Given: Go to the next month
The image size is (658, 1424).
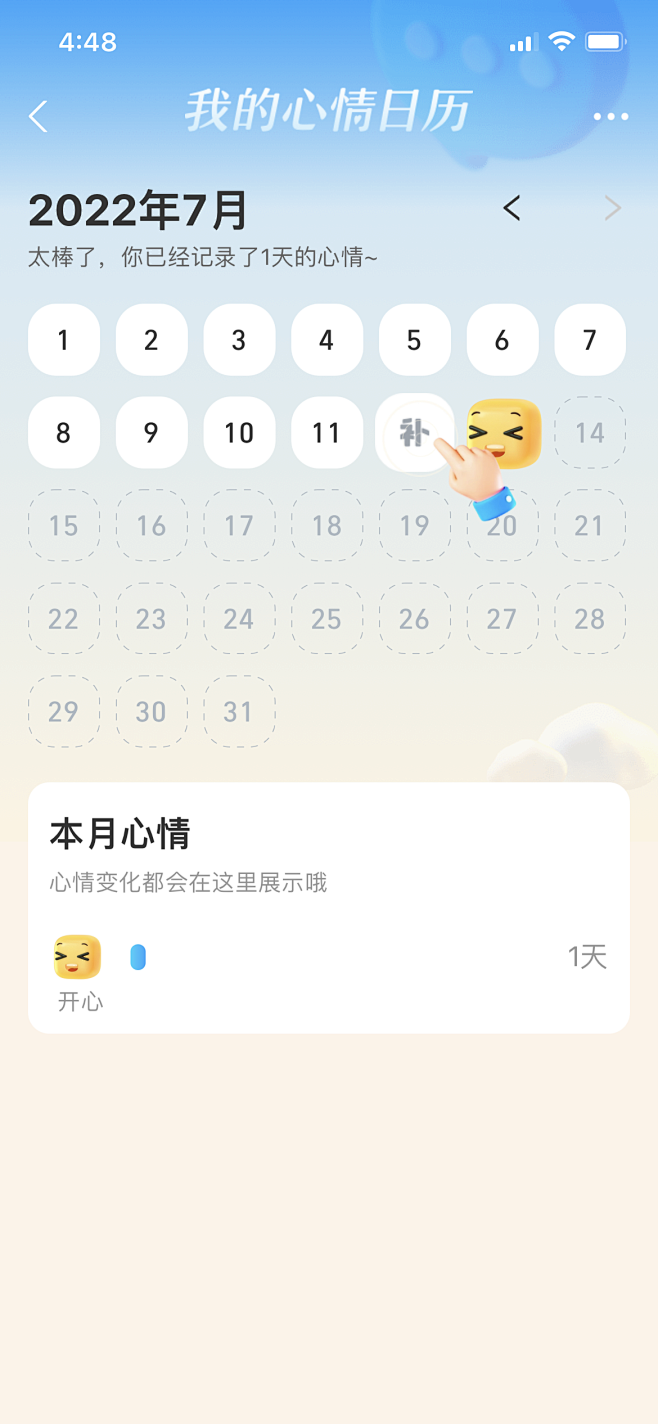Looking at the screenshot, I should coord(612,208).
